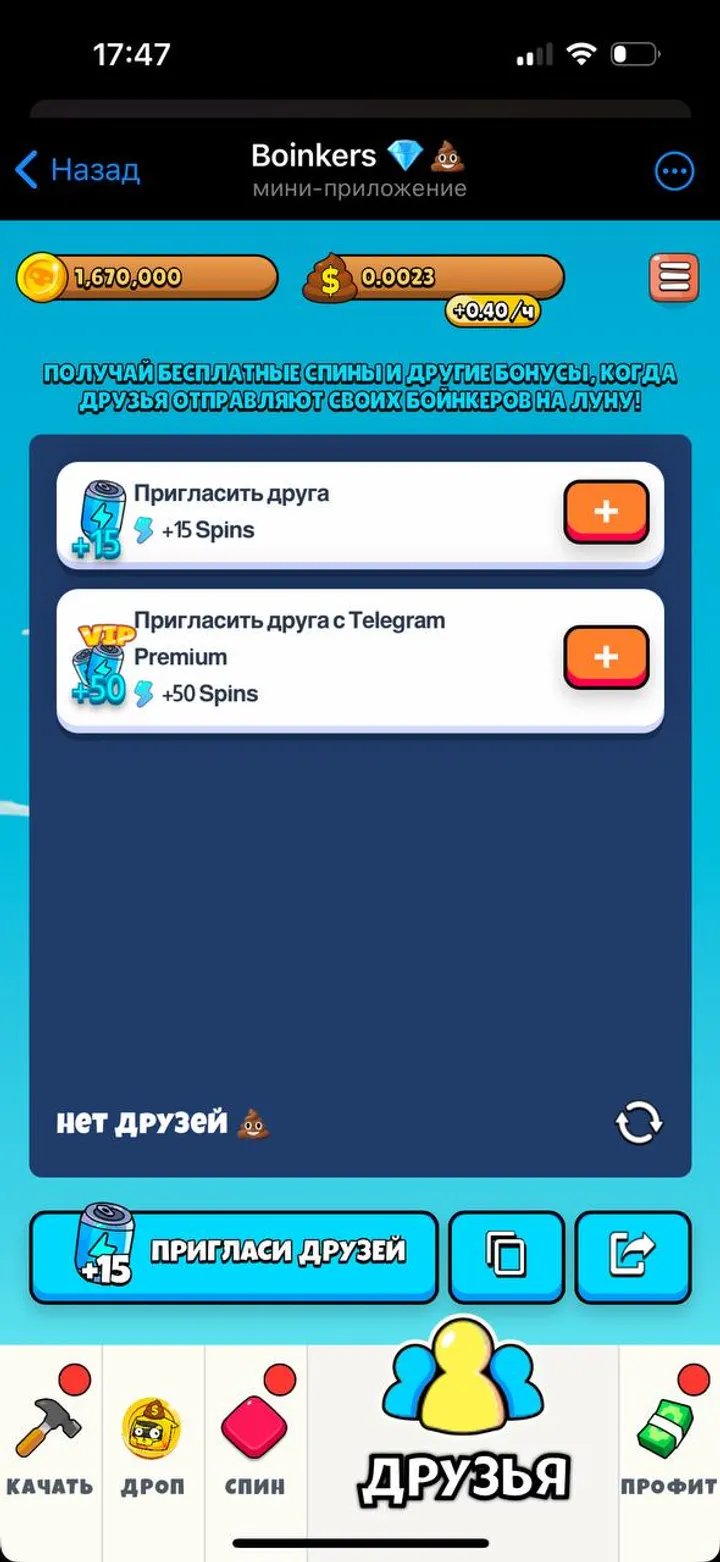This screenshot has width=720, height=1562.
Task: Open the hamburger menu at top right
Action: 673,277
